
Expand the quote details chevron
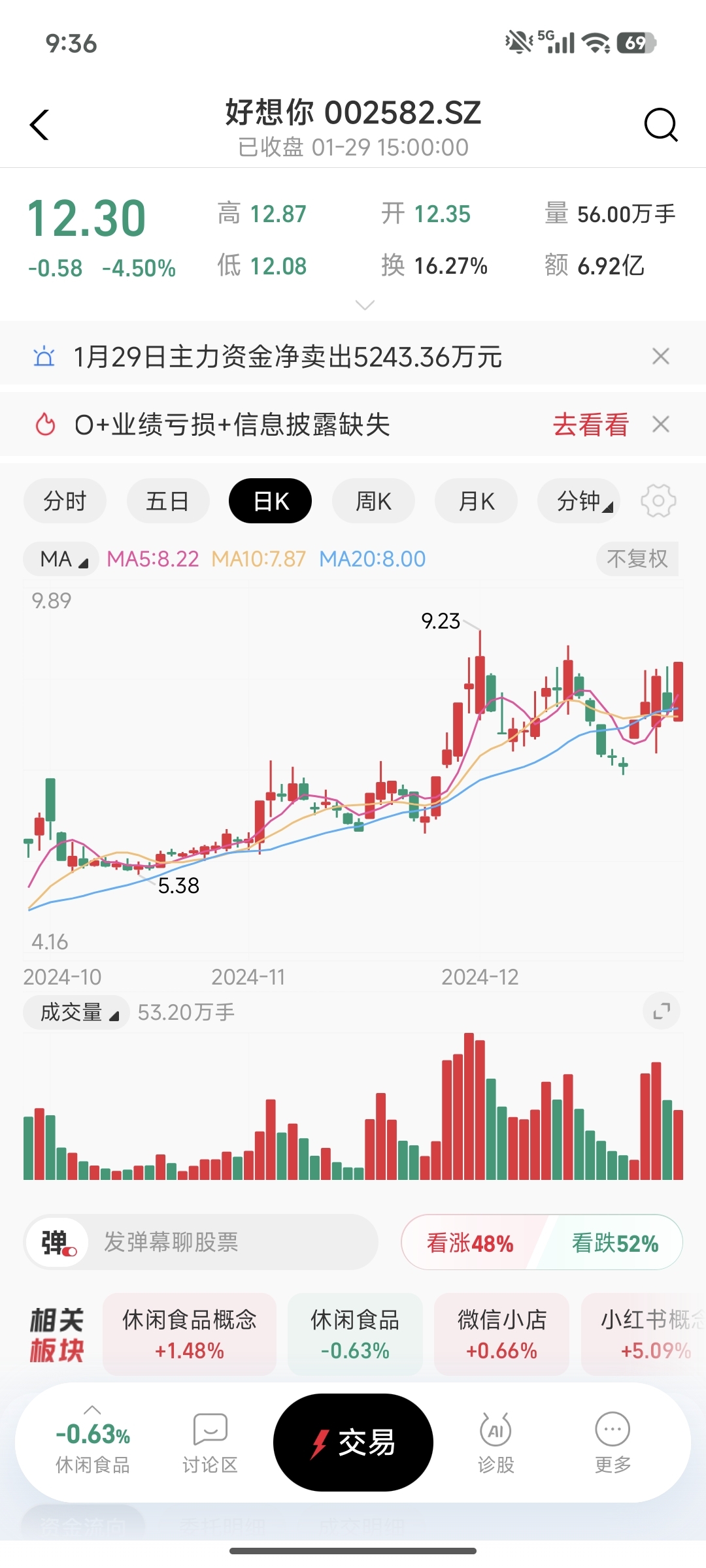tap(364, 305)
